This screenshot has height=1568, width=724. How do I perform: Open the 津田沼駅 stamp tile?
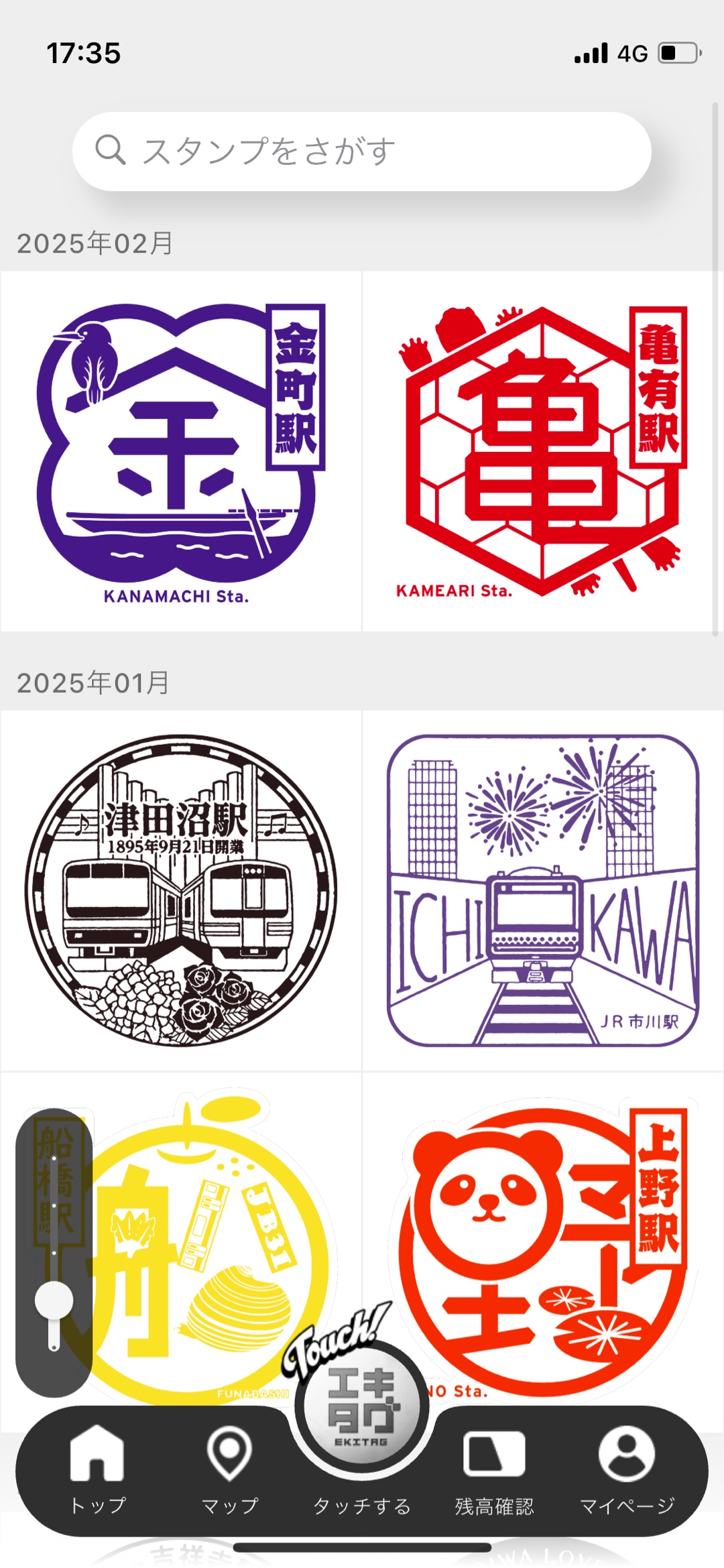tap(181, 890)
